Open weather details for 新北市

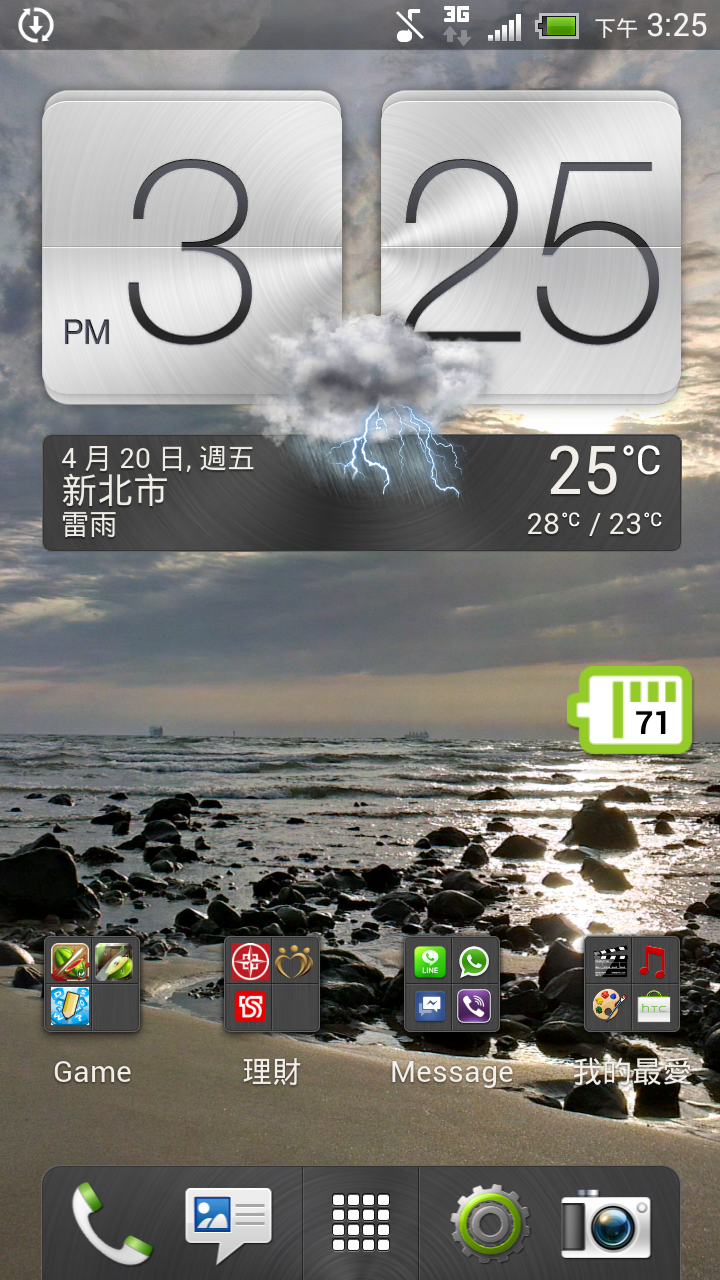[160, 492]
